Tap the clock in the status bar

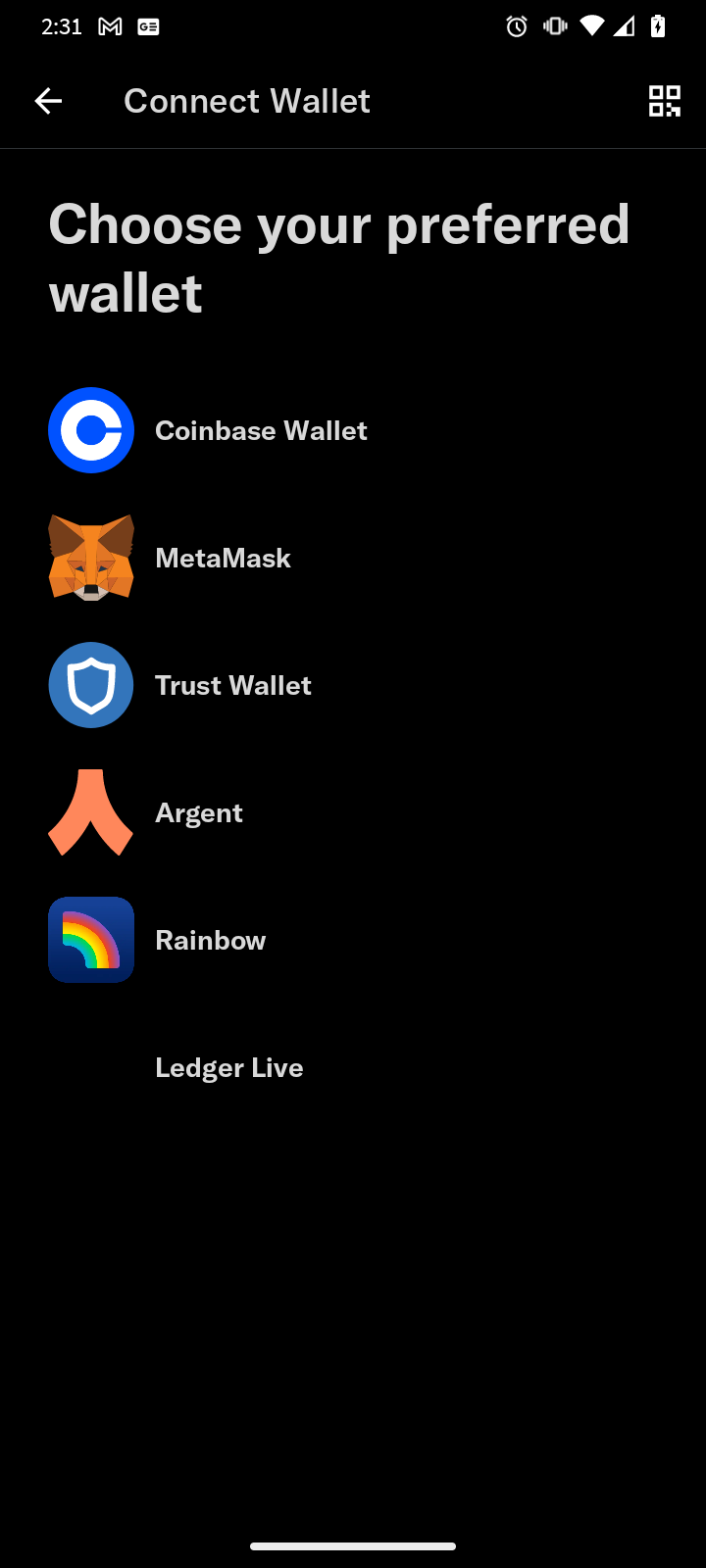61,26
